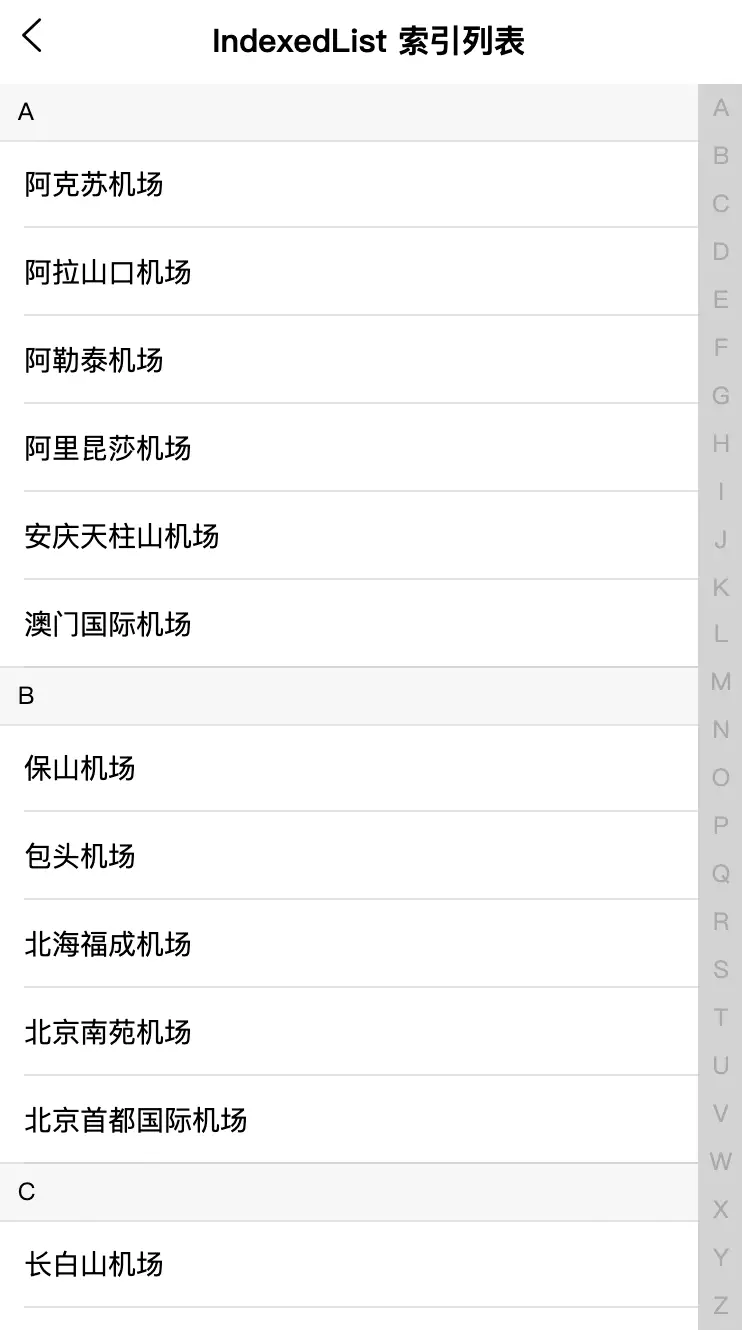Jump to letter Z in index bar
Screen dimensions: 742x1330
[x=720, y=1305]
